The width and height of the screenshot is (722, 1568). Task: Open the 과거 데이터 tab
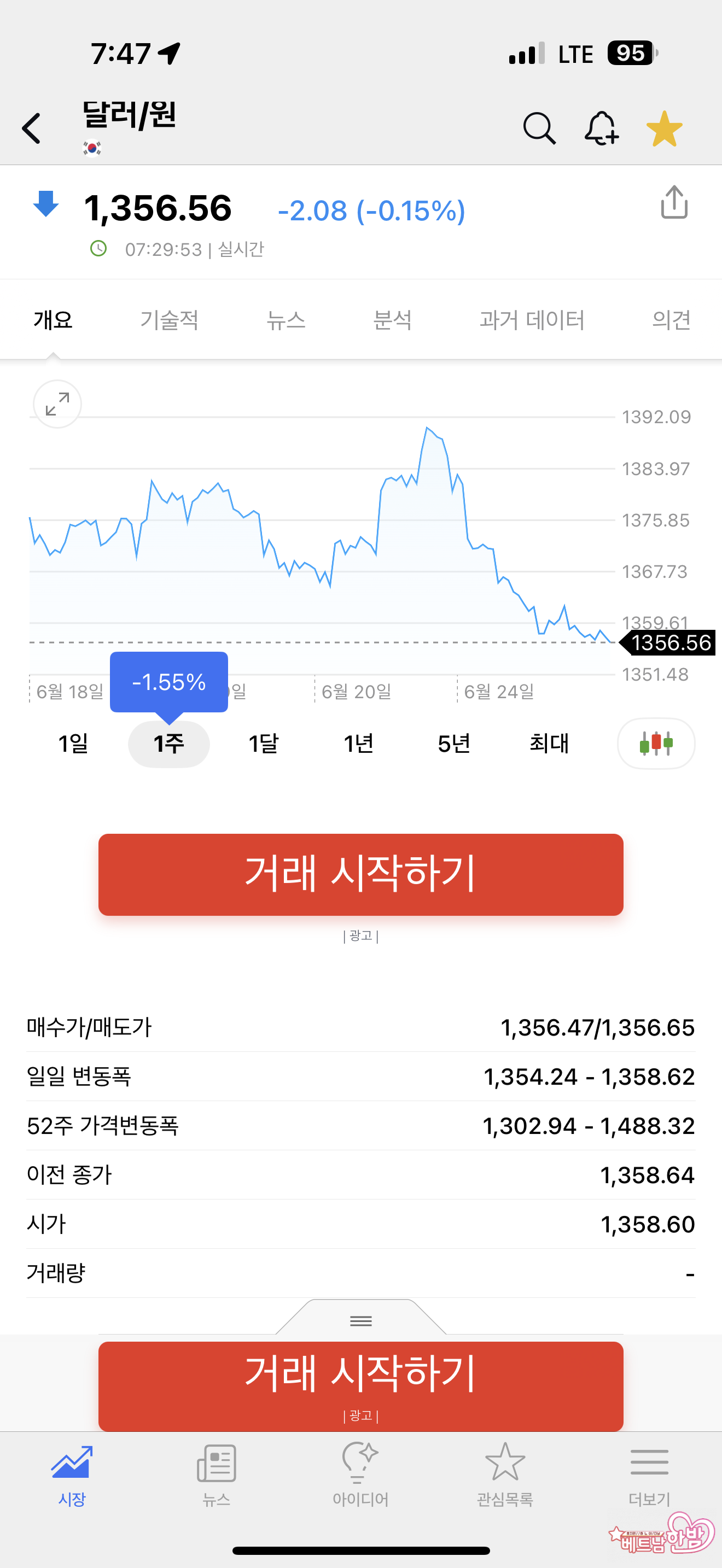coord(532,320)
